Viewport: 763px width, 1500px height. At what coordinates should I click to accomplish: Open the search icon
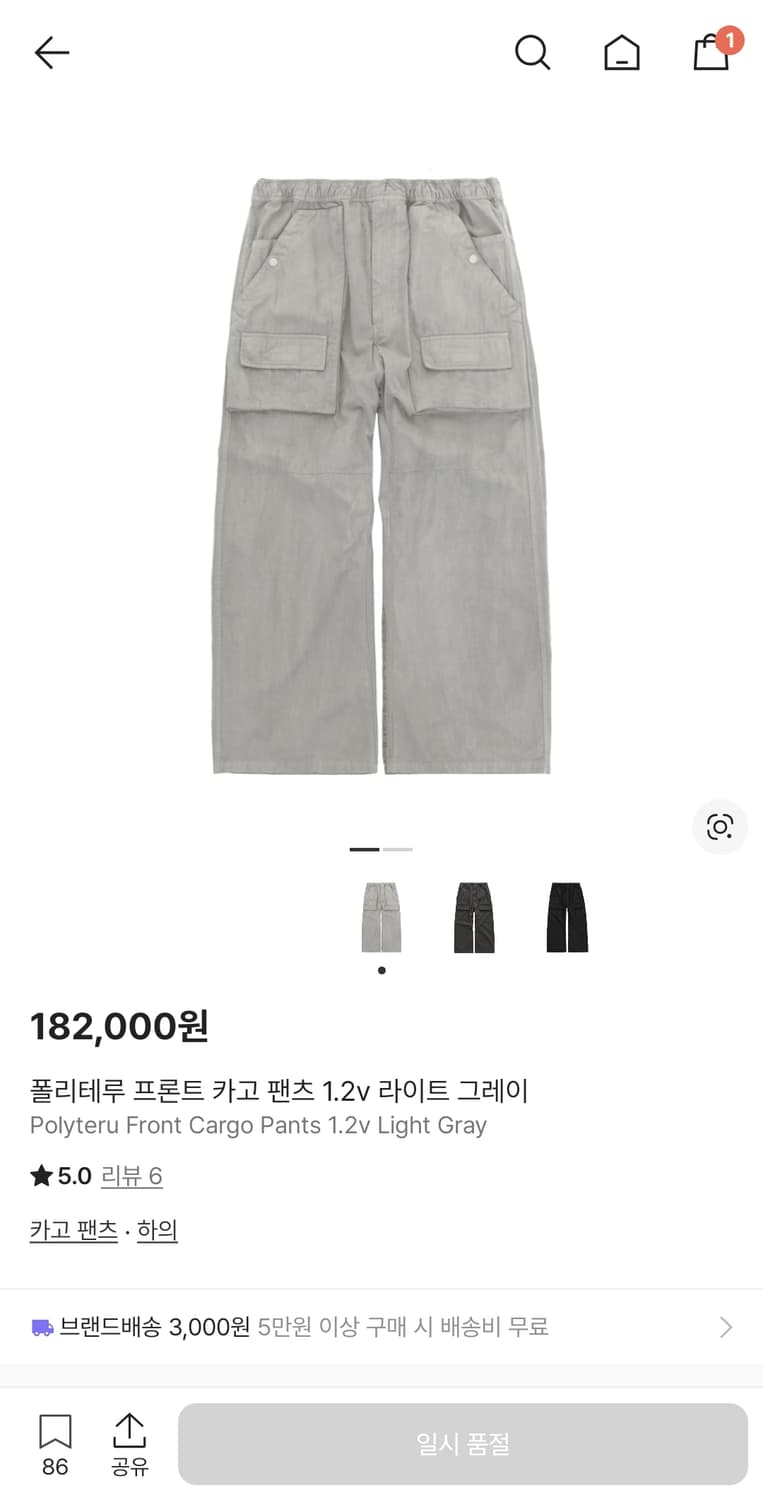(x=533, y=53)
